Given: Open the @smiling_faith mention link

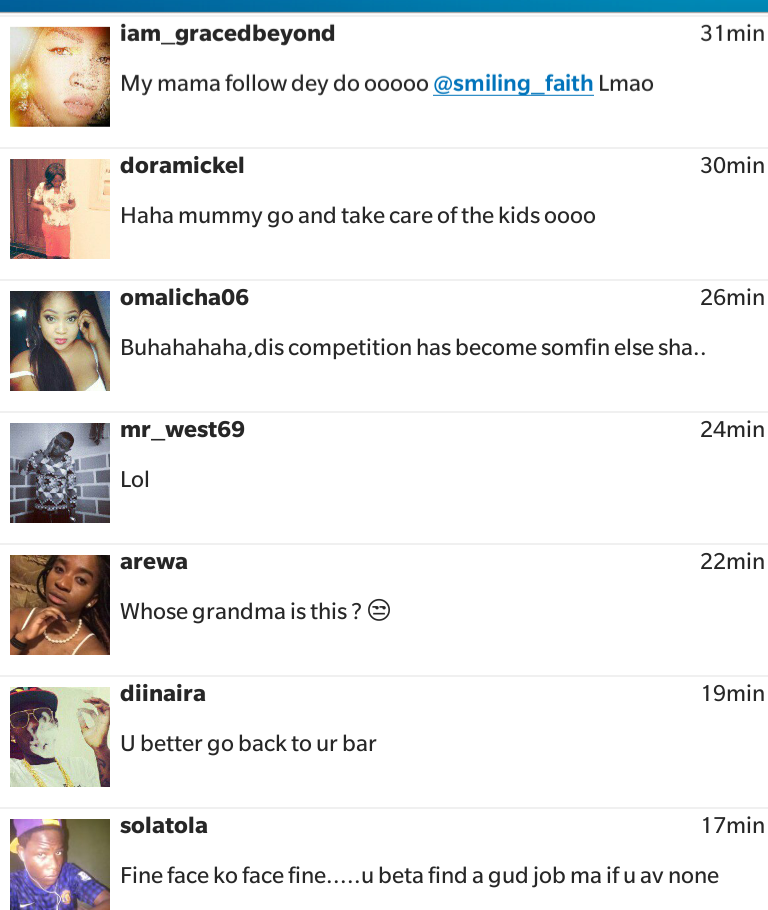Looking at the screenshot, I should pos(513,84).
